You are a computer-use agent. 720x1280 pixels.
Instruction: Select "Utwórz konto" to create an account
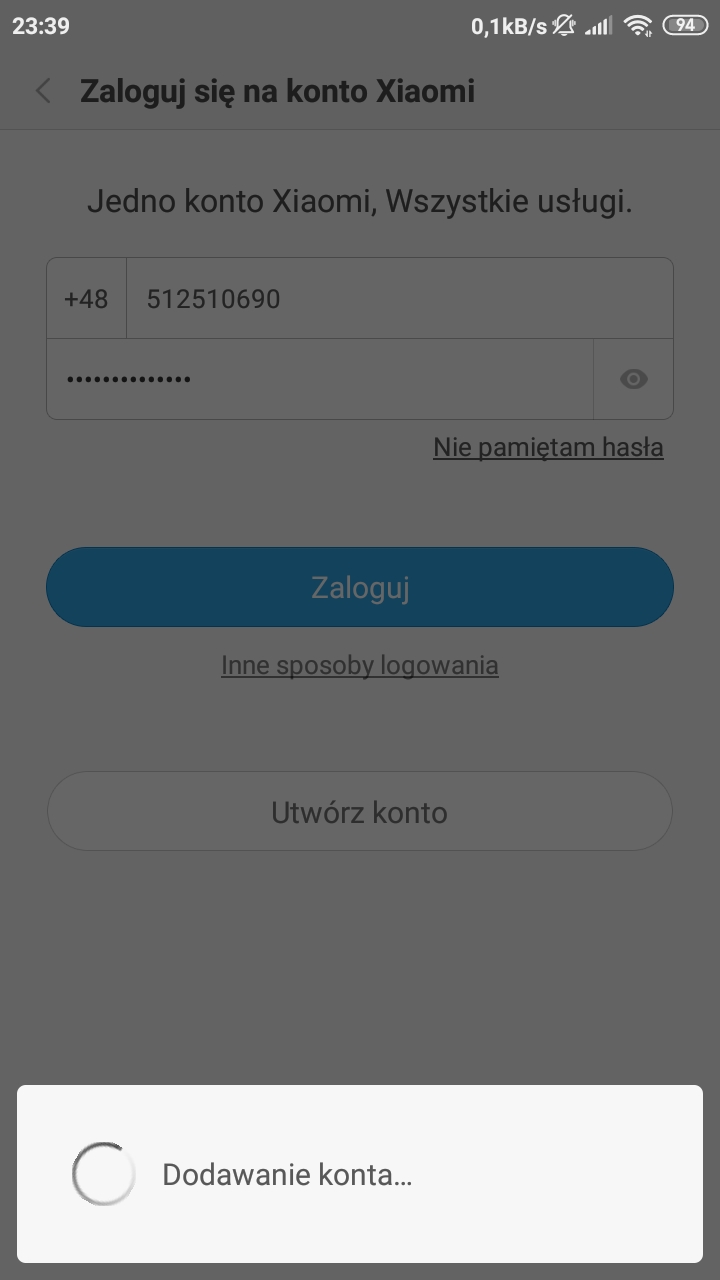(360, 811)
